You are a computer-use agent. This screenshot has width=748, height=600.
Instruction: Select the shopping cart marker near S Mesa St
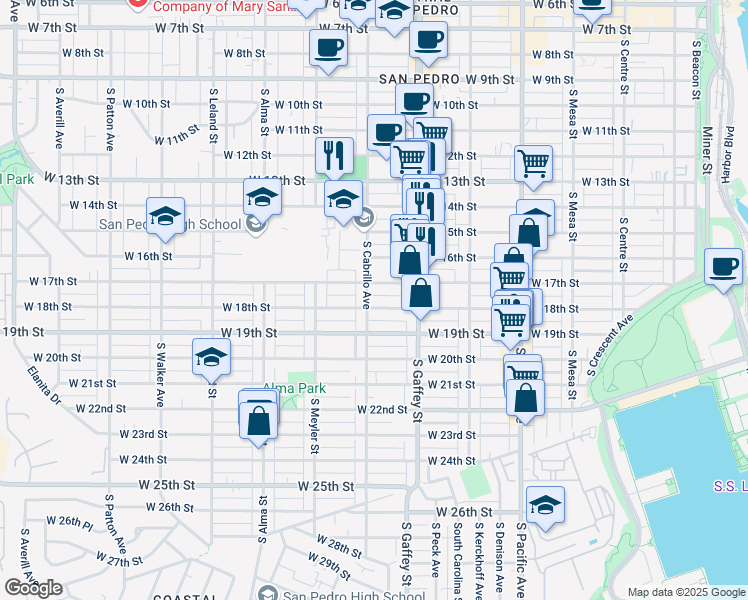pos(534,162)
